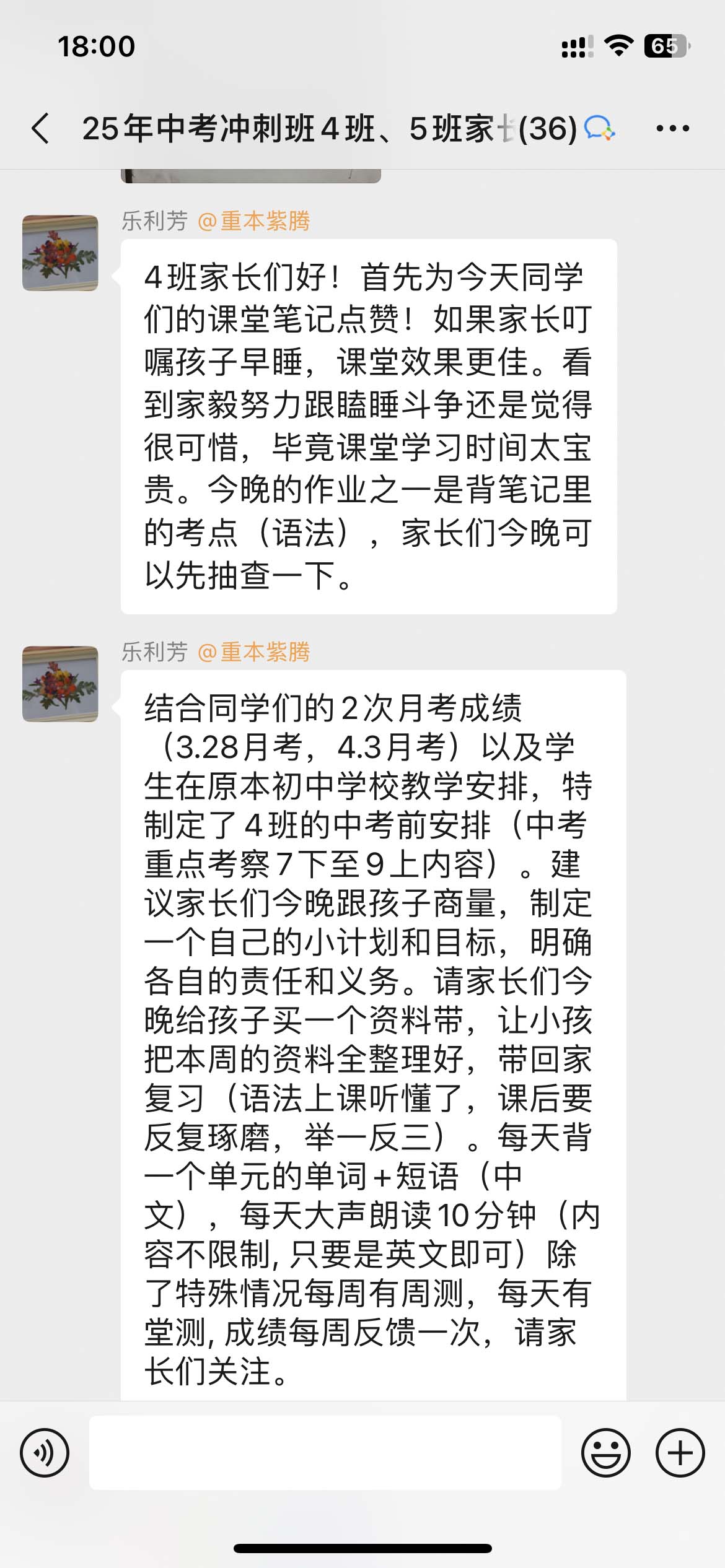This screenshot has width=725, height=1568.
Task: Open 乐利芳's avatar above the 4班家长们好 message
Action: [x=60, y=253]
